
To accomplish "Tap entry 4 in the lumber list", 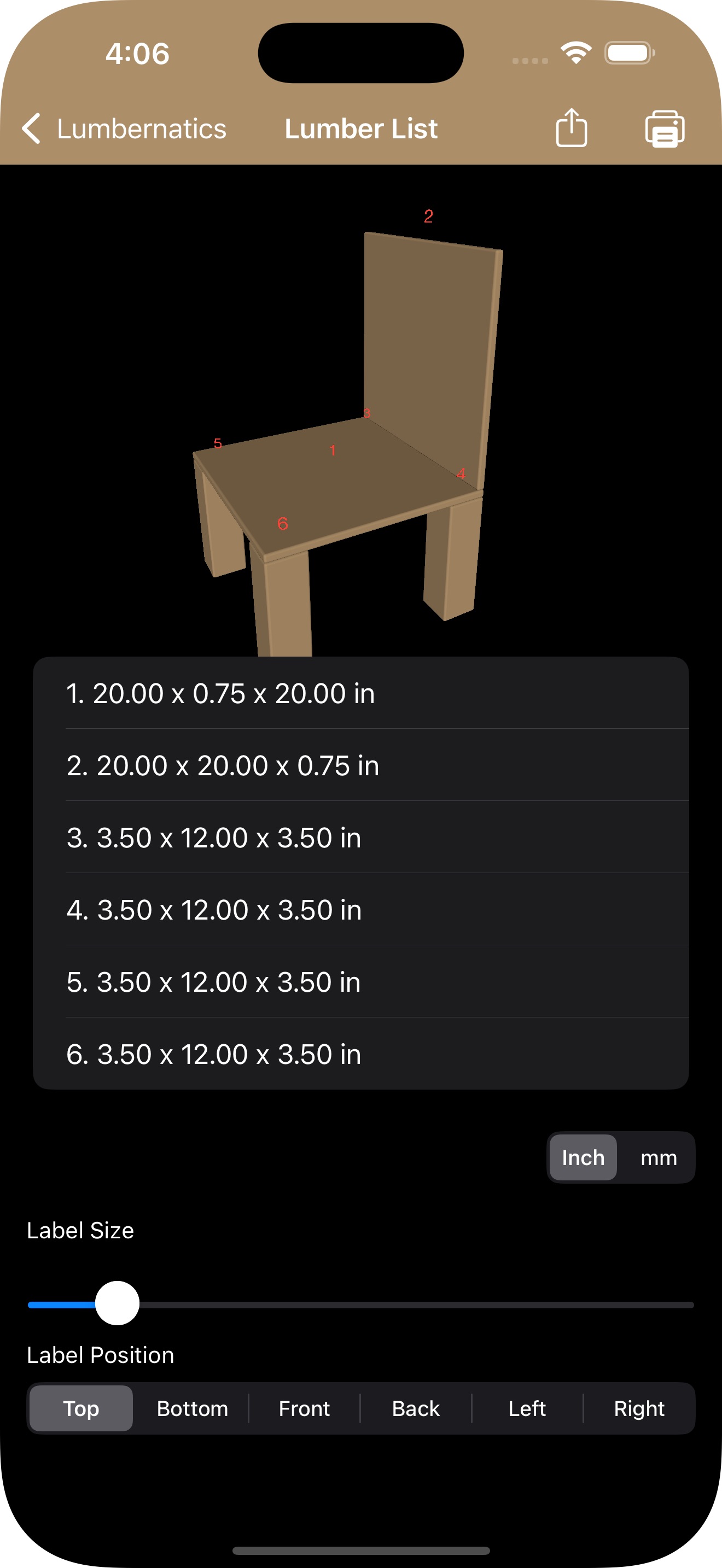I will tap(361, 909).
